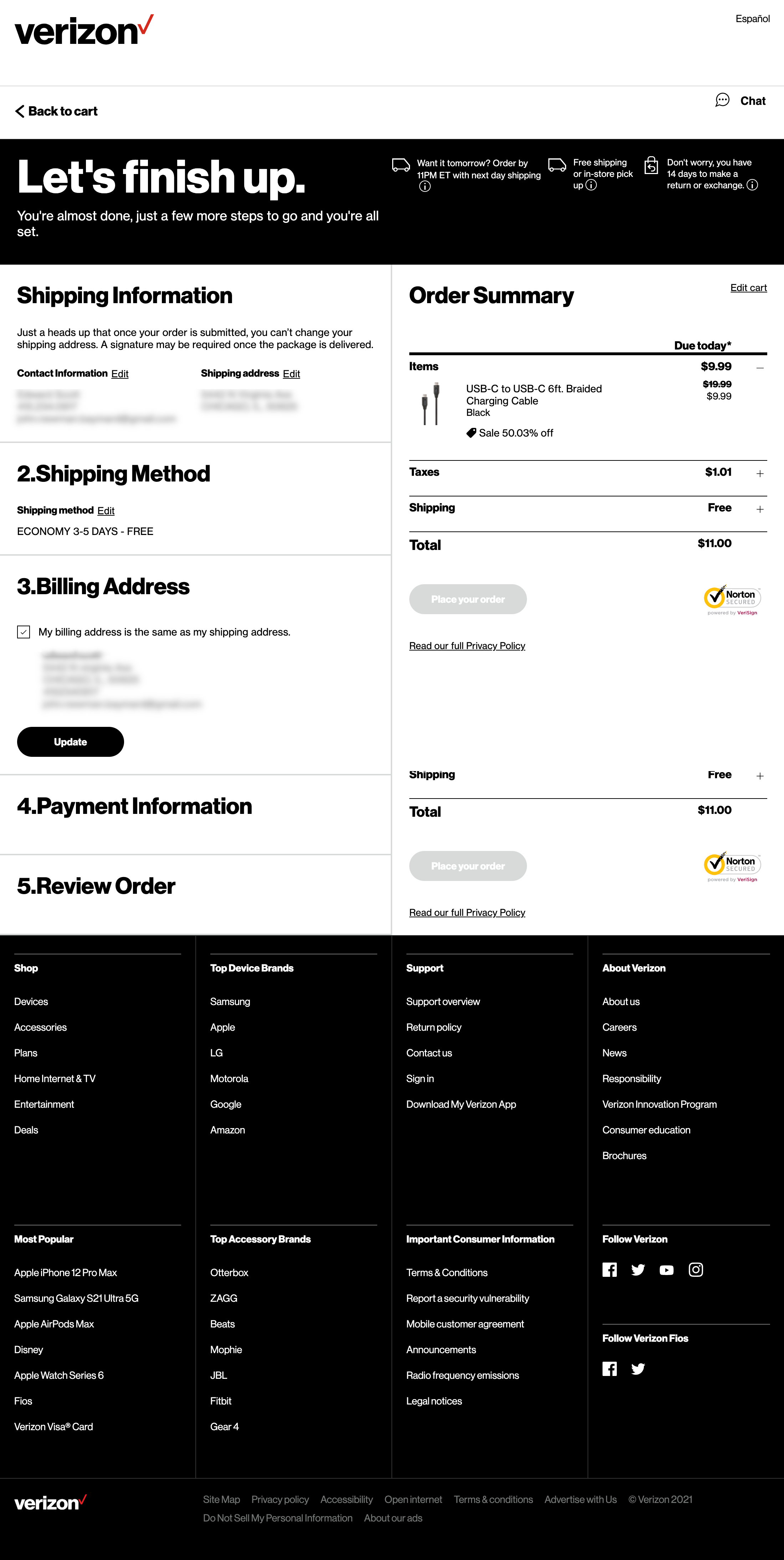
Task: Open Verizon's YouTube channel
Action: tap(666, 1270)
